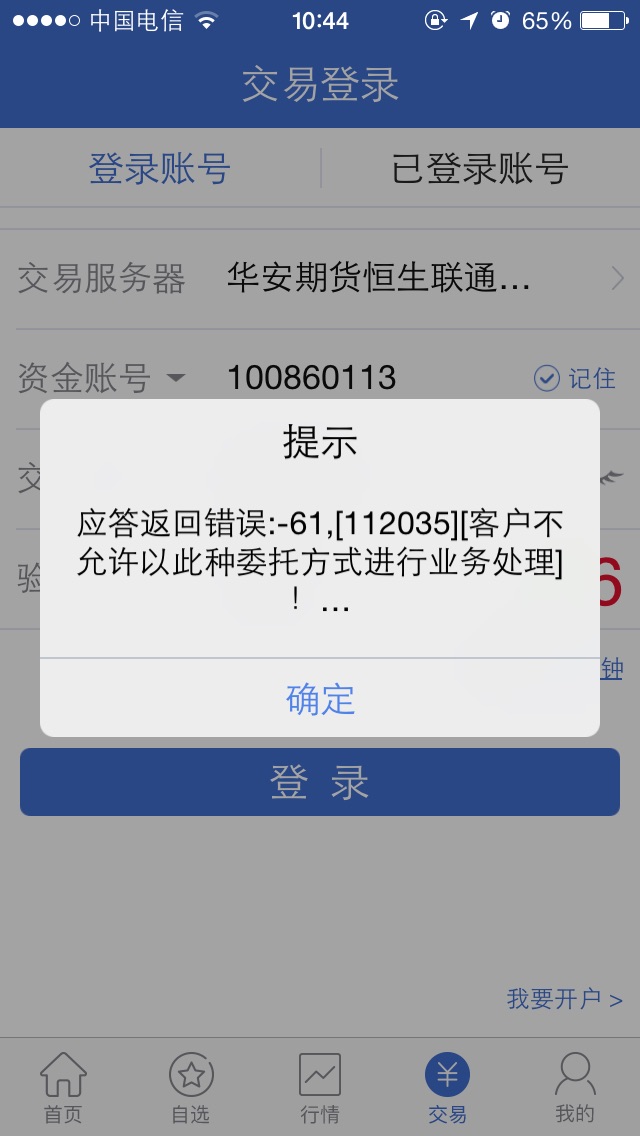Open the 交易服务器 server selection row
The image size is (640, 1136).
tap(320, 278)
